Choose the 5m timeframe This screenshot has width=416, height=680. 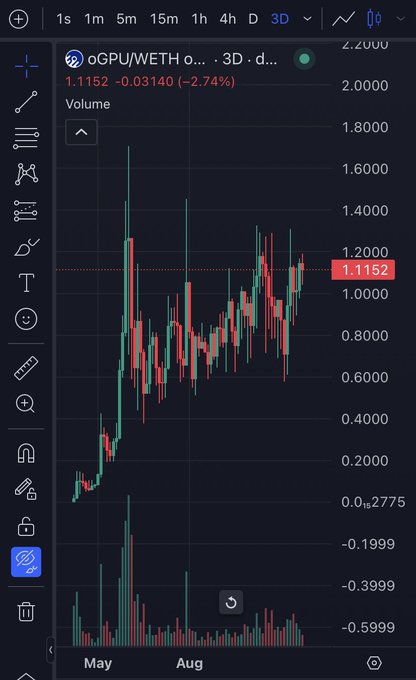(x=126, y=19)
